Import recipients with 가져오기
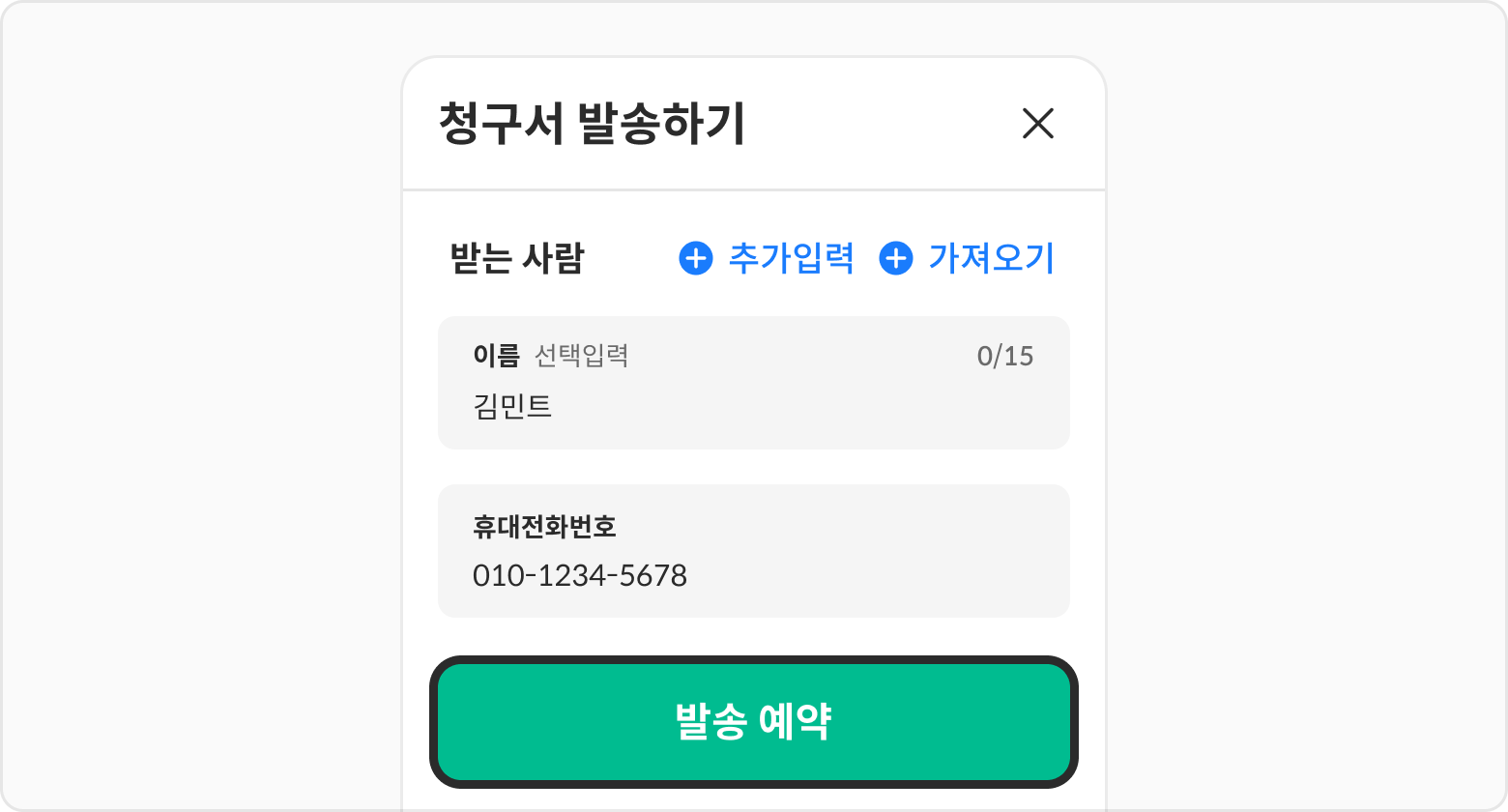This screenshot has height=812, width=1508. (x=966, y=258)
